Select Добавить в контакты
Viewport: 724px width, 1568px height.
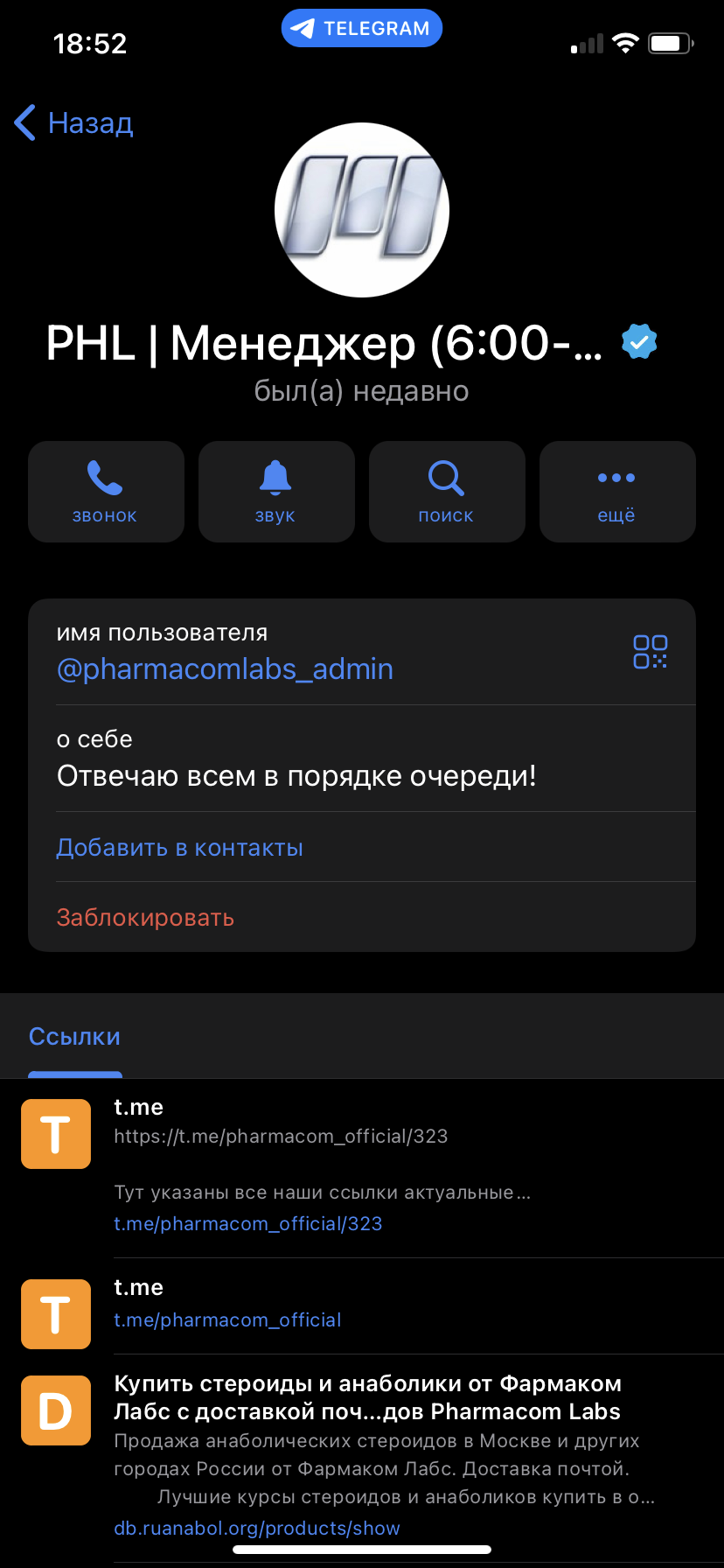click(x=180, y=848)
